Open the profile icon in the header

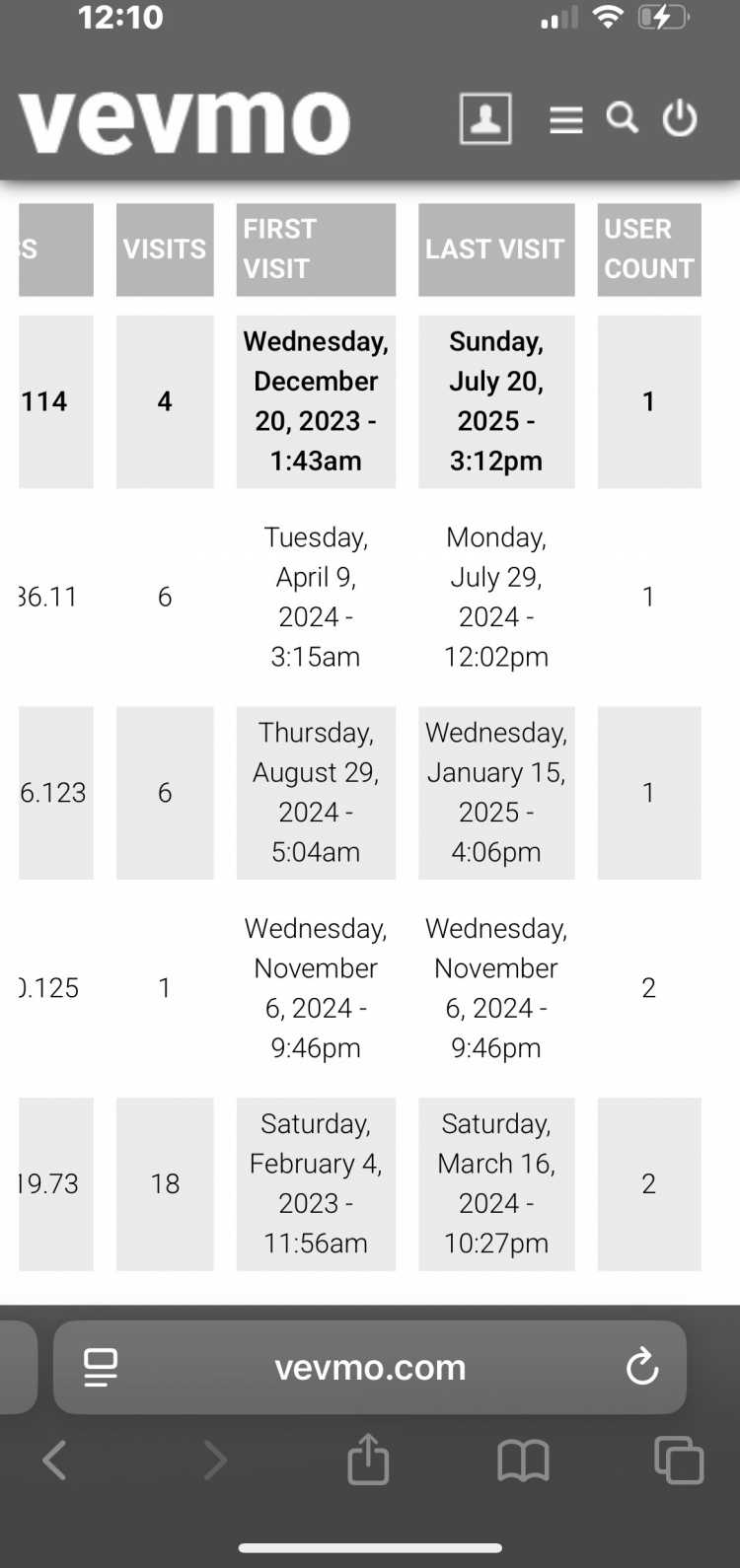(485, 119)
